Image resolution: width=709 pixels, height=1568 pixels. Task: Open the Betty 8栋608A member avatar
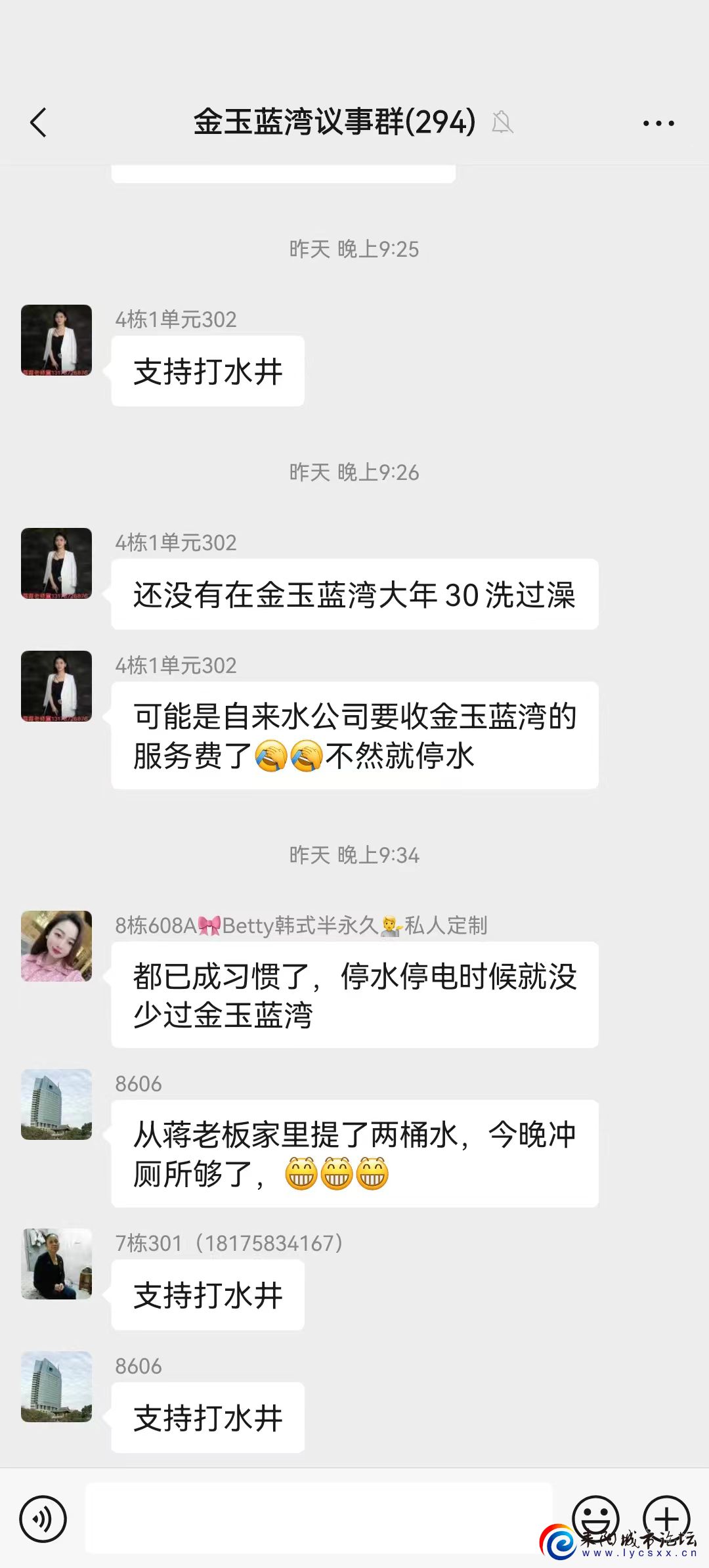click(56, 946)
